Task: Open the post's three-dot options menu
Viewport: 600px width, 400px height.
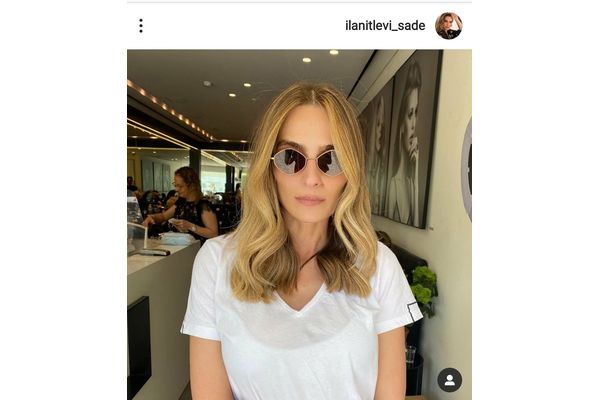Action: point(141,26)
